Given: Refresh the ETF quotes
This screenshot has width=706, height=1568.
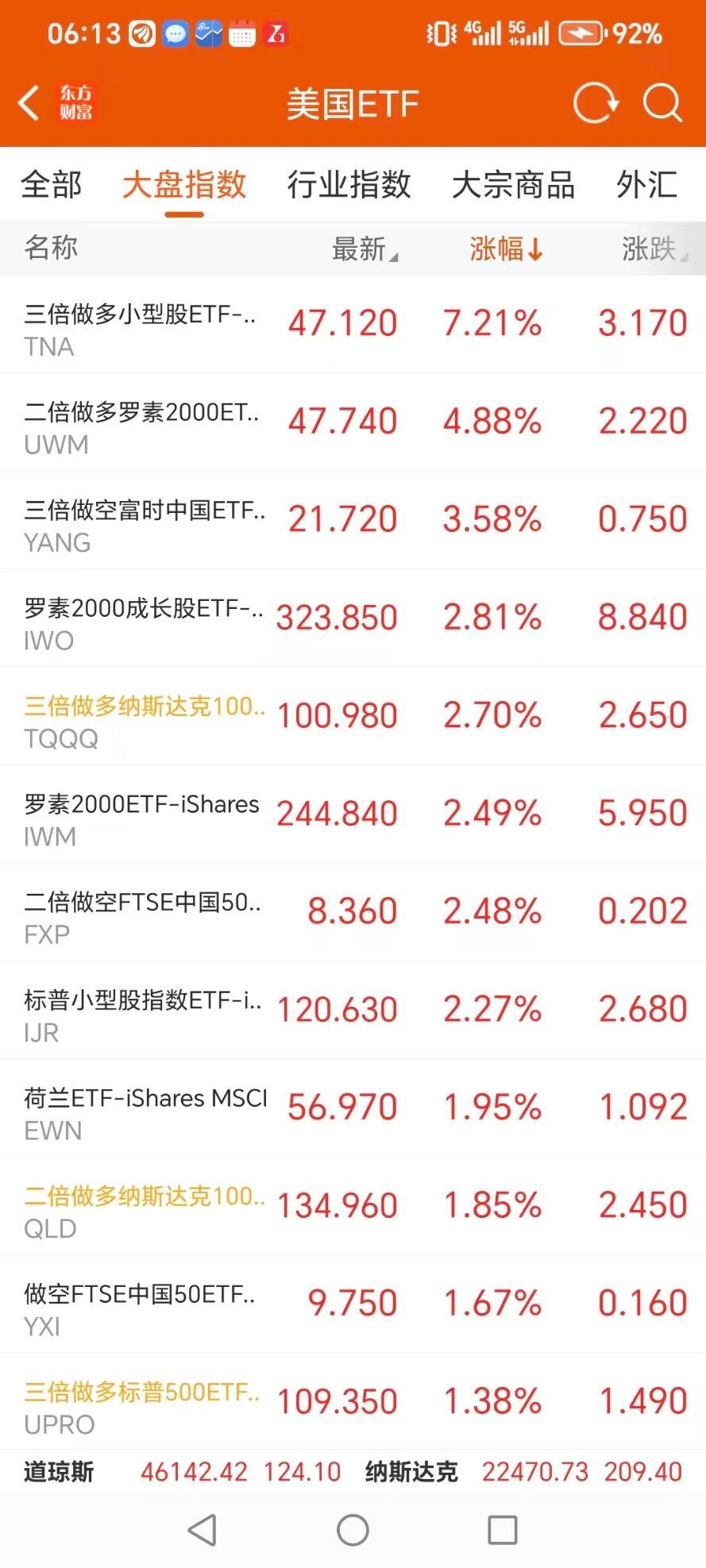Looking at the screenshot, I should pos(596,103).
